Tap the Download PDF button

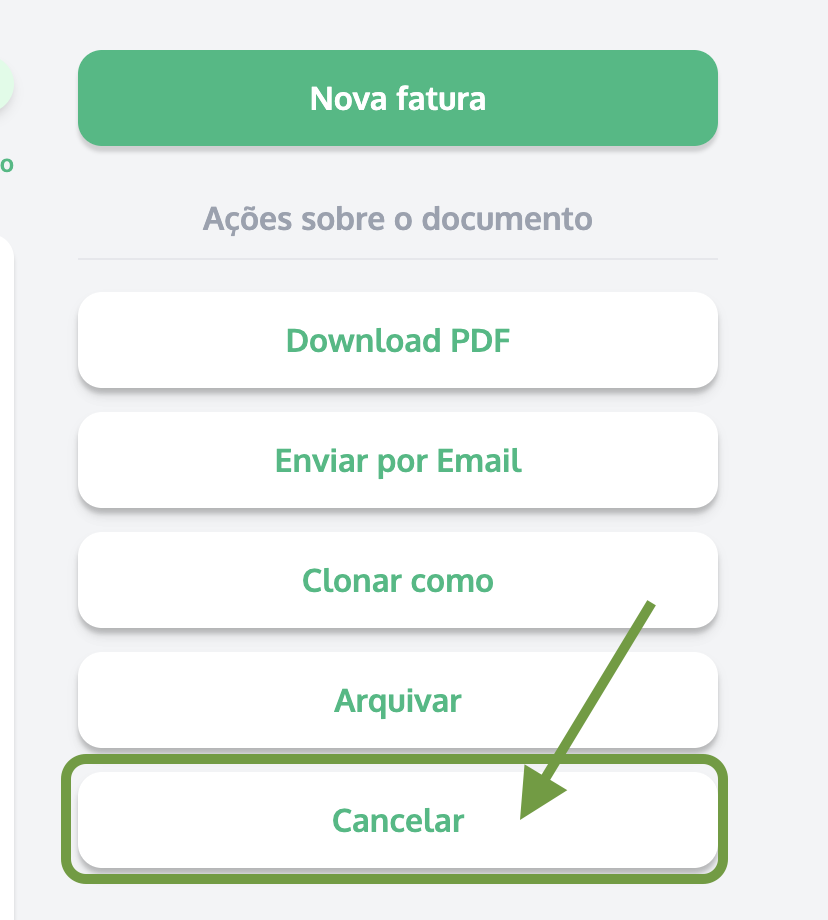[x=398, y=340]
